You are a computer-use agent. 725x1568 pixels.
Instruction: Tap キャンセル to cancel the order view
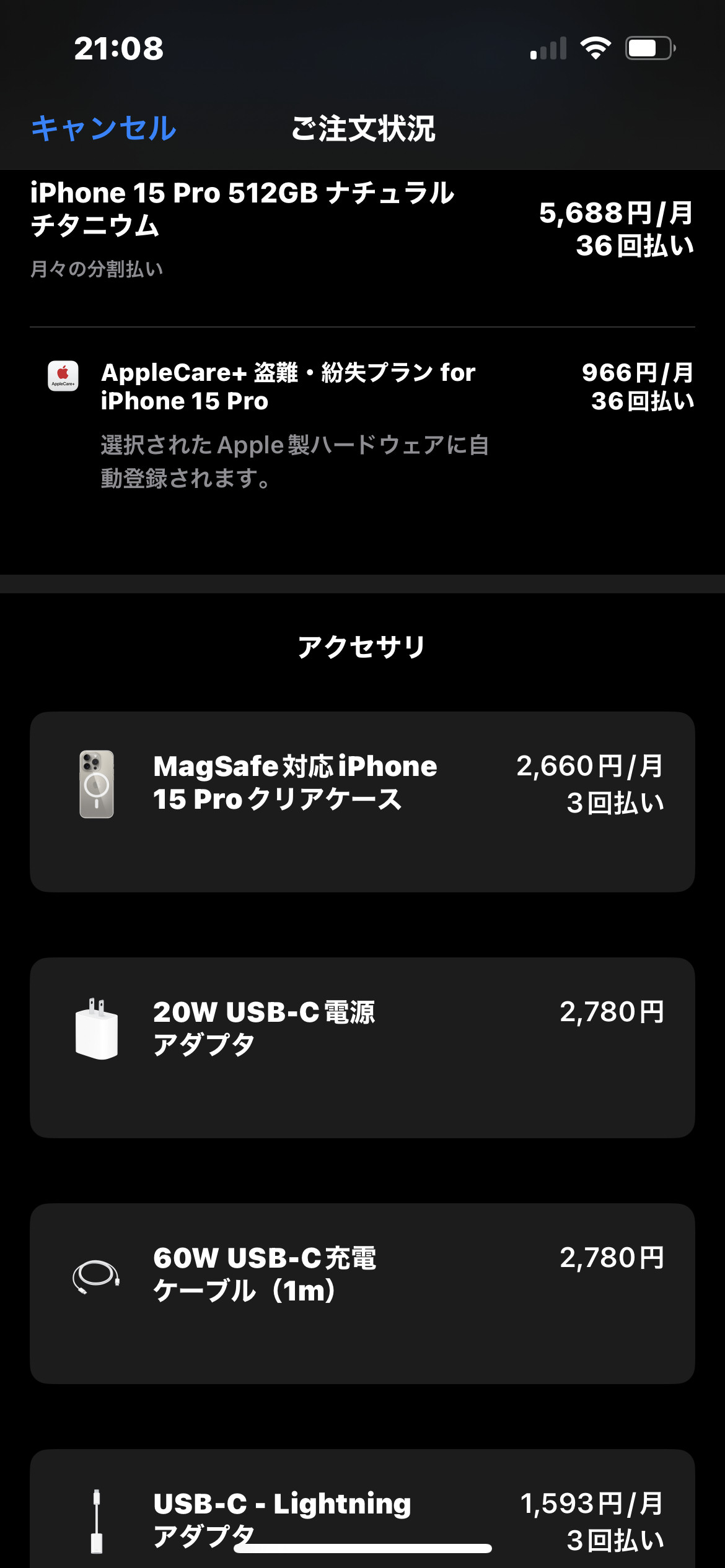(x=103, y=129)
